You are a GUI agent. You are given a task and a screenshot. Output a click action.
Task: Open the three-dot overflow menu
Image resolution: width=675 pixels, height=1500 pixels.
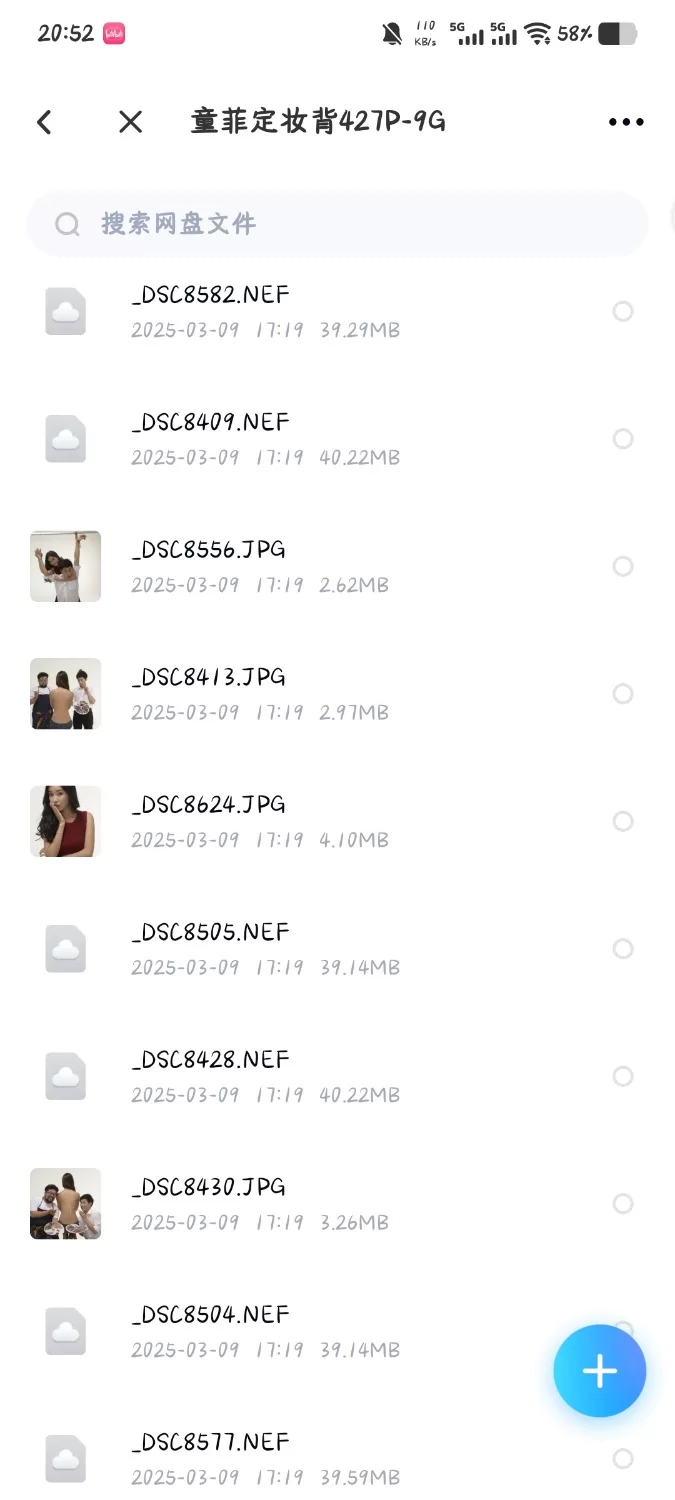click(626, 122)
